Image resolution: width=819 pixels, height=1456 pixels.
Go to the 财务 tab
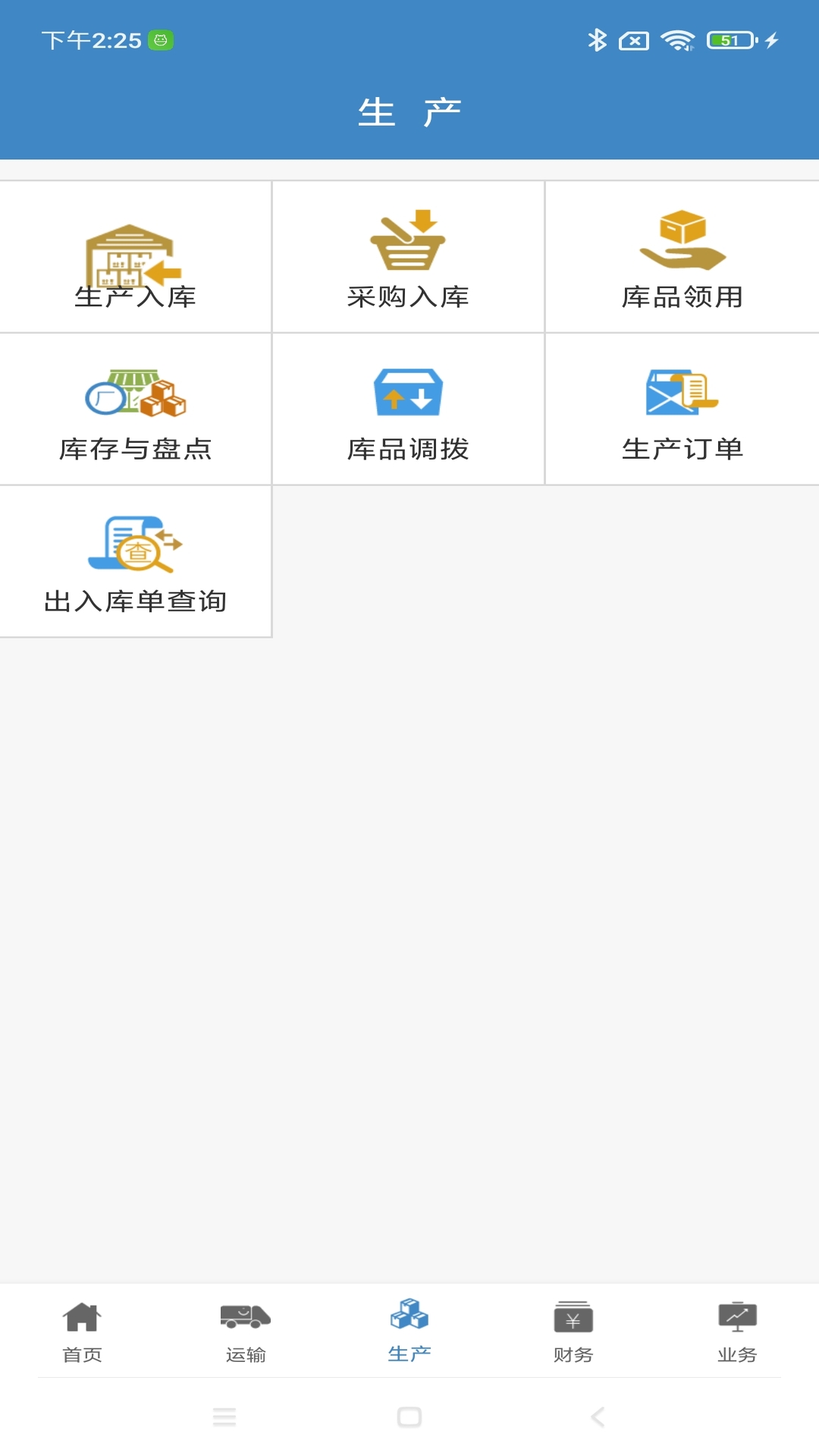tap(573, 1332)
